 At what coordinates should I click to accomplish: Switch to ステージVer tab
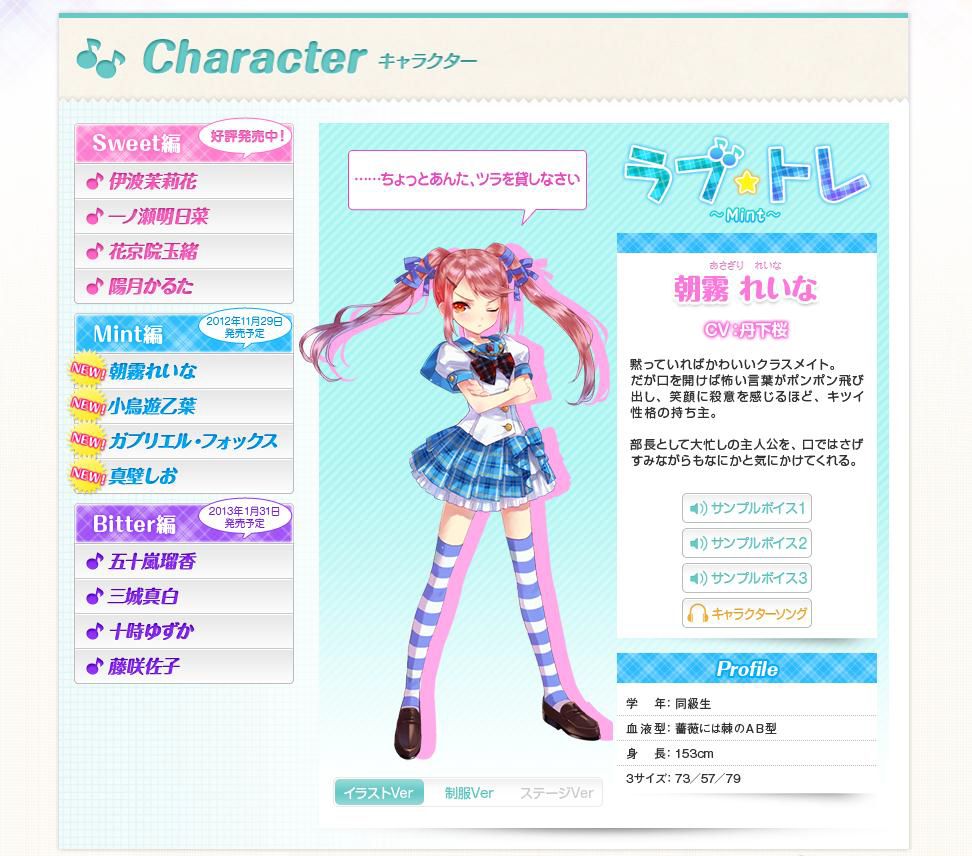click(557, 793)
